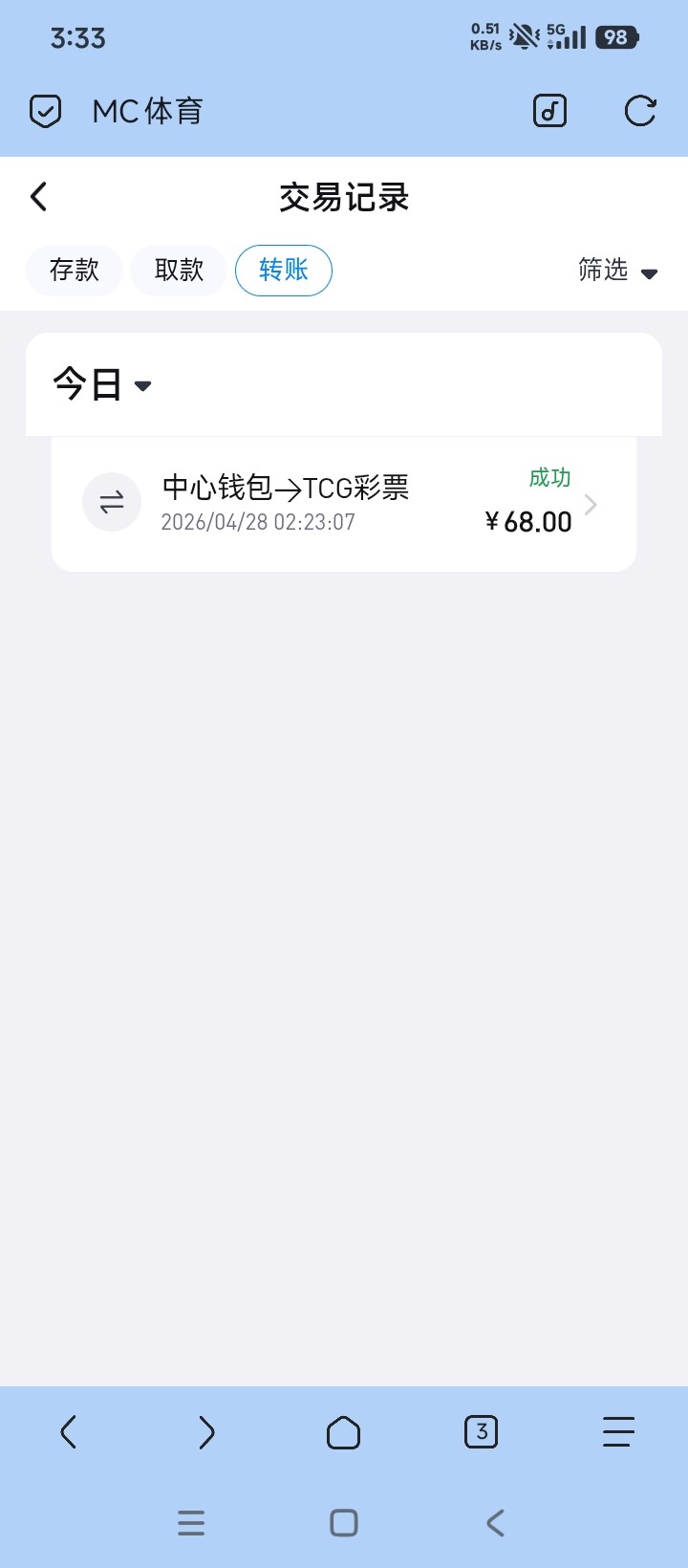
Task: Expand the 今日 date dropdown
Action: tap(102, 385)
